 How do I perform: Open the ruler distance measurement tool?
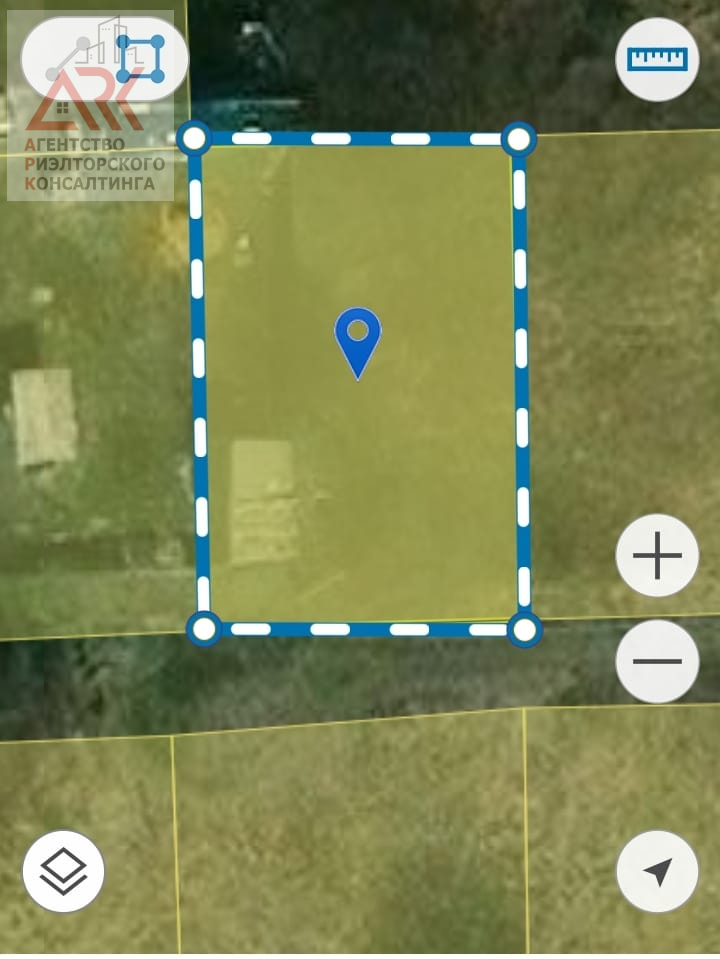point(657,59)
